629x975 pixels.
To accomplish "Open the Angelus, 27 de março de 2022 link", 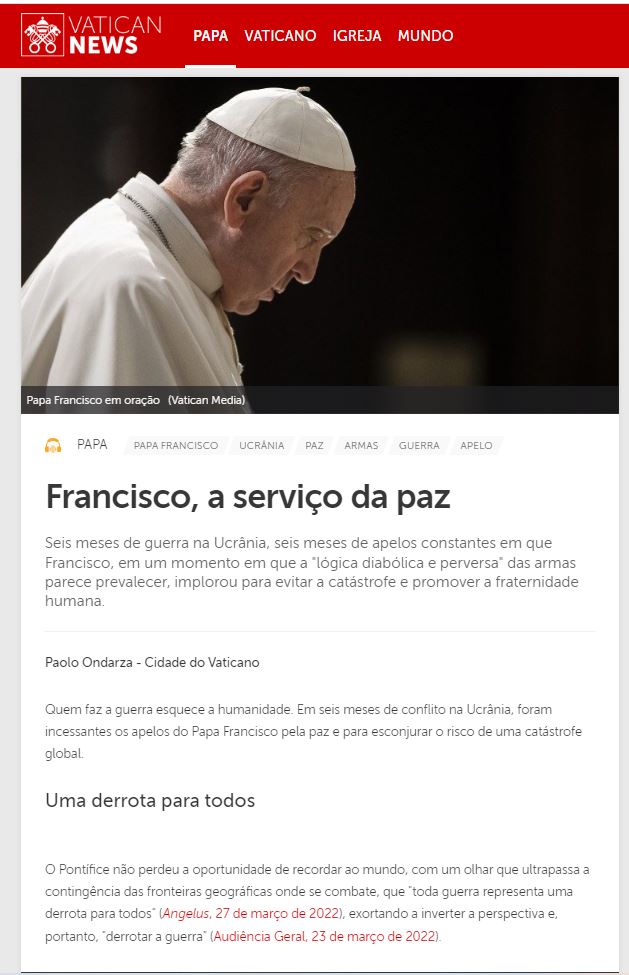I will [x=251, y=913].
